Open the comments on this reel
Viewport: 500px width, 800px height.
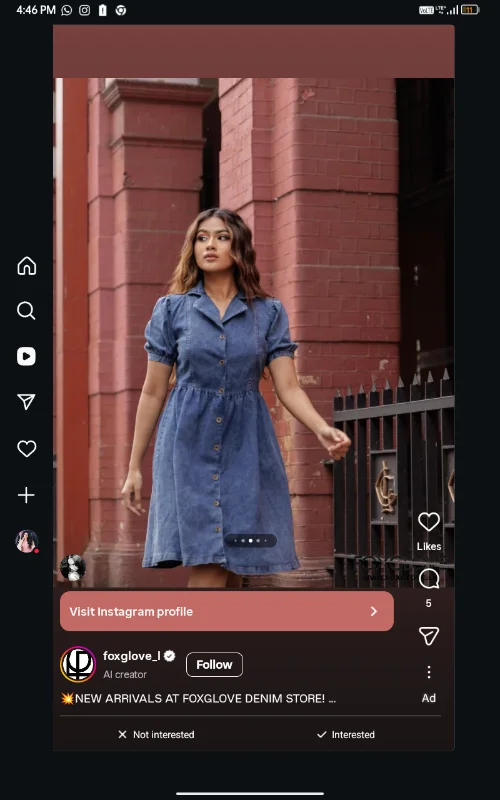(429, 579)
